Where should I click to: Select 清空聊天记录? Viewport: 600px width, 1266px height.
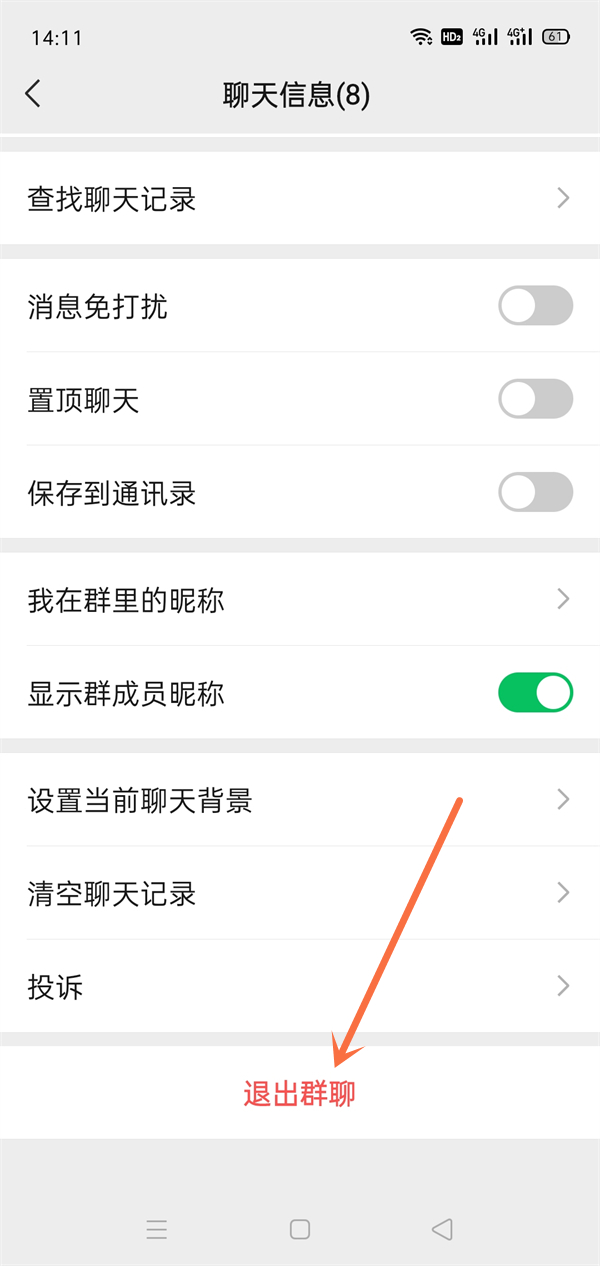300,893
